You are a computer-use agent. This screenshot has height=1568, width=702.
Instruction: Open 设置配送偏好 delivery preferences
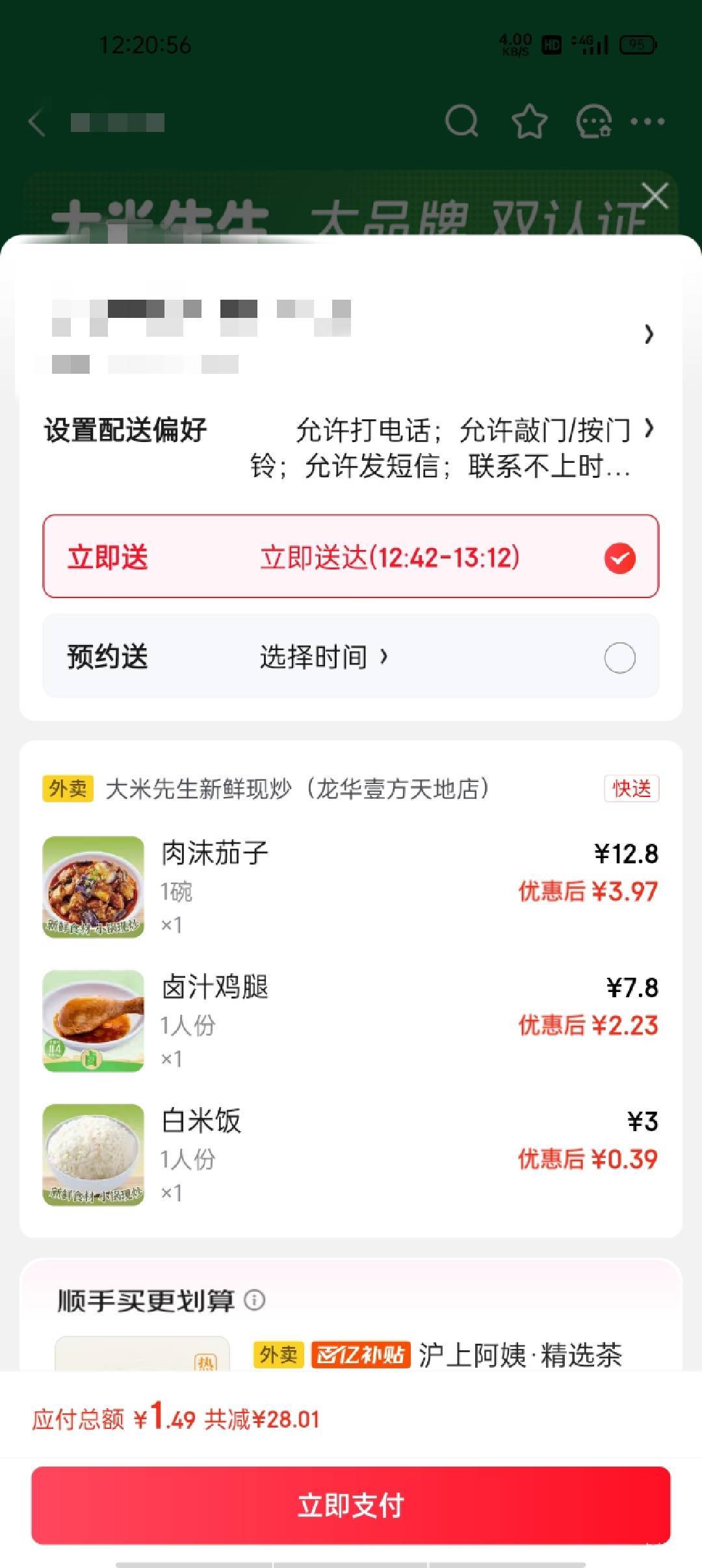tap(350, 447)
